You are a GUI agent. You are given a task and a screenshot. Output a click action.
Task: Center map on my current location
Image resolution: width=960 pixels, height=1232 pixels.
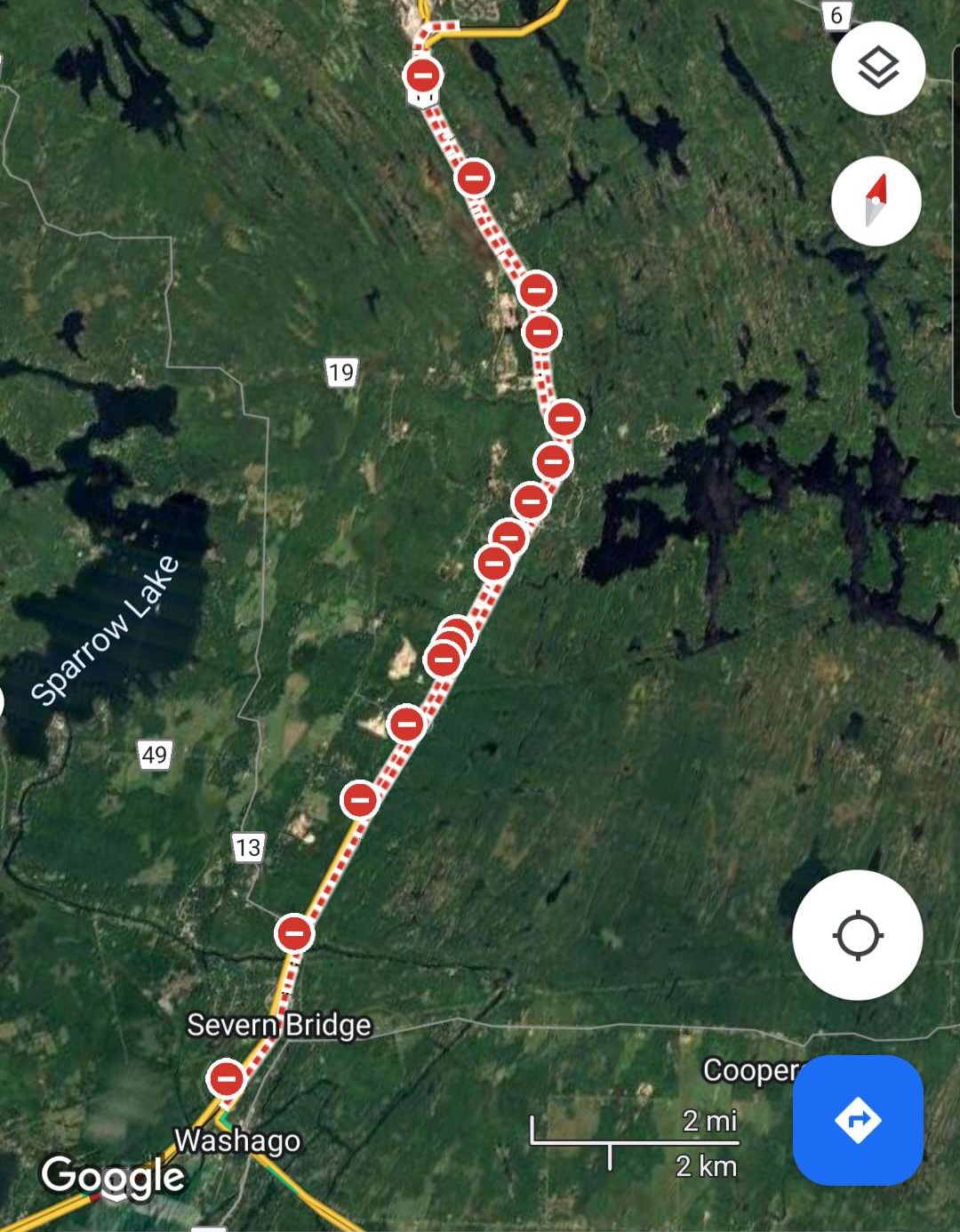click(x=857, y=935)
